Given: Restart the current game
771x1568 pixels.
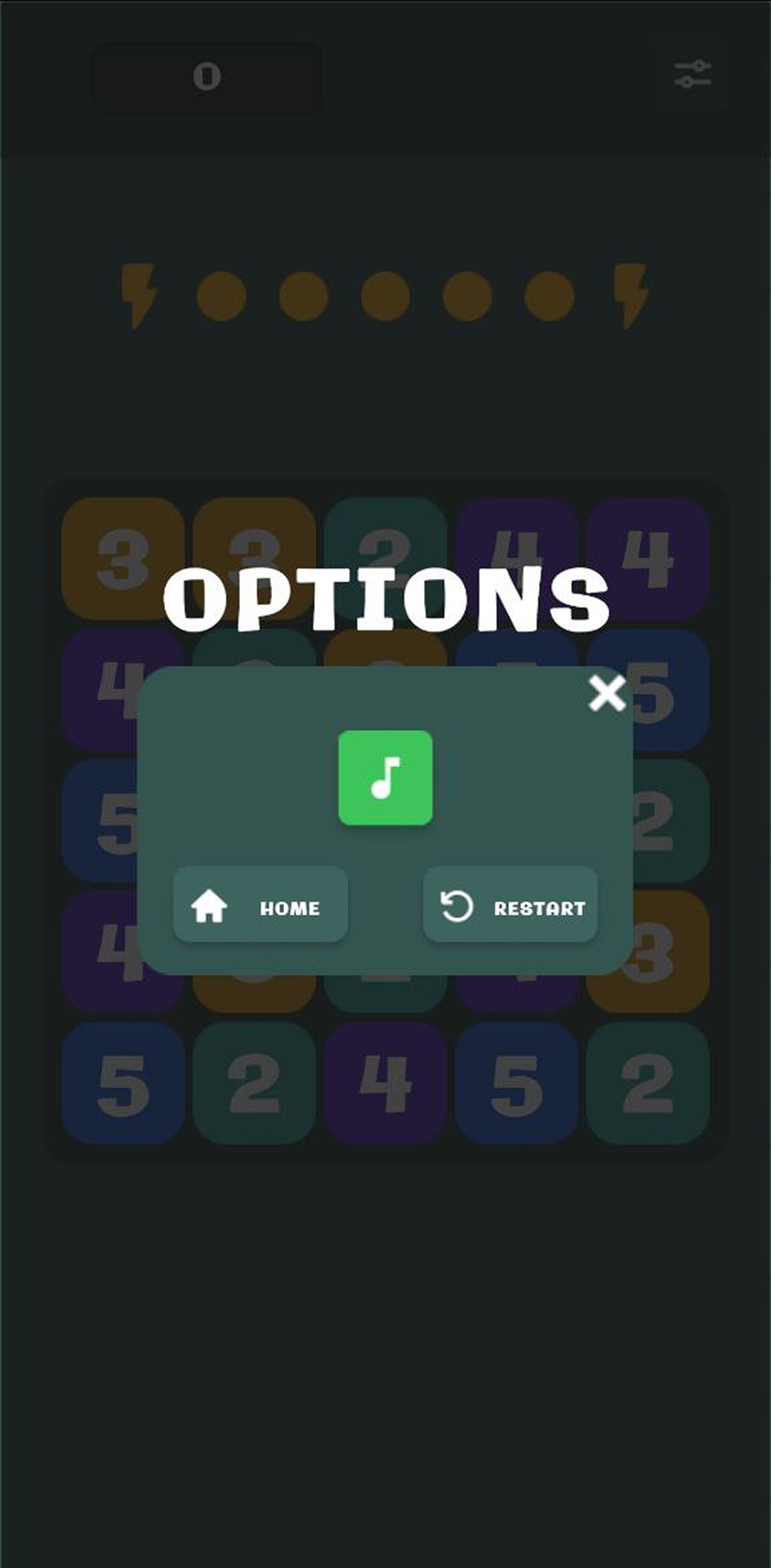Looking at the screenshot, I should pyautogui.click(x=510, y=906).
